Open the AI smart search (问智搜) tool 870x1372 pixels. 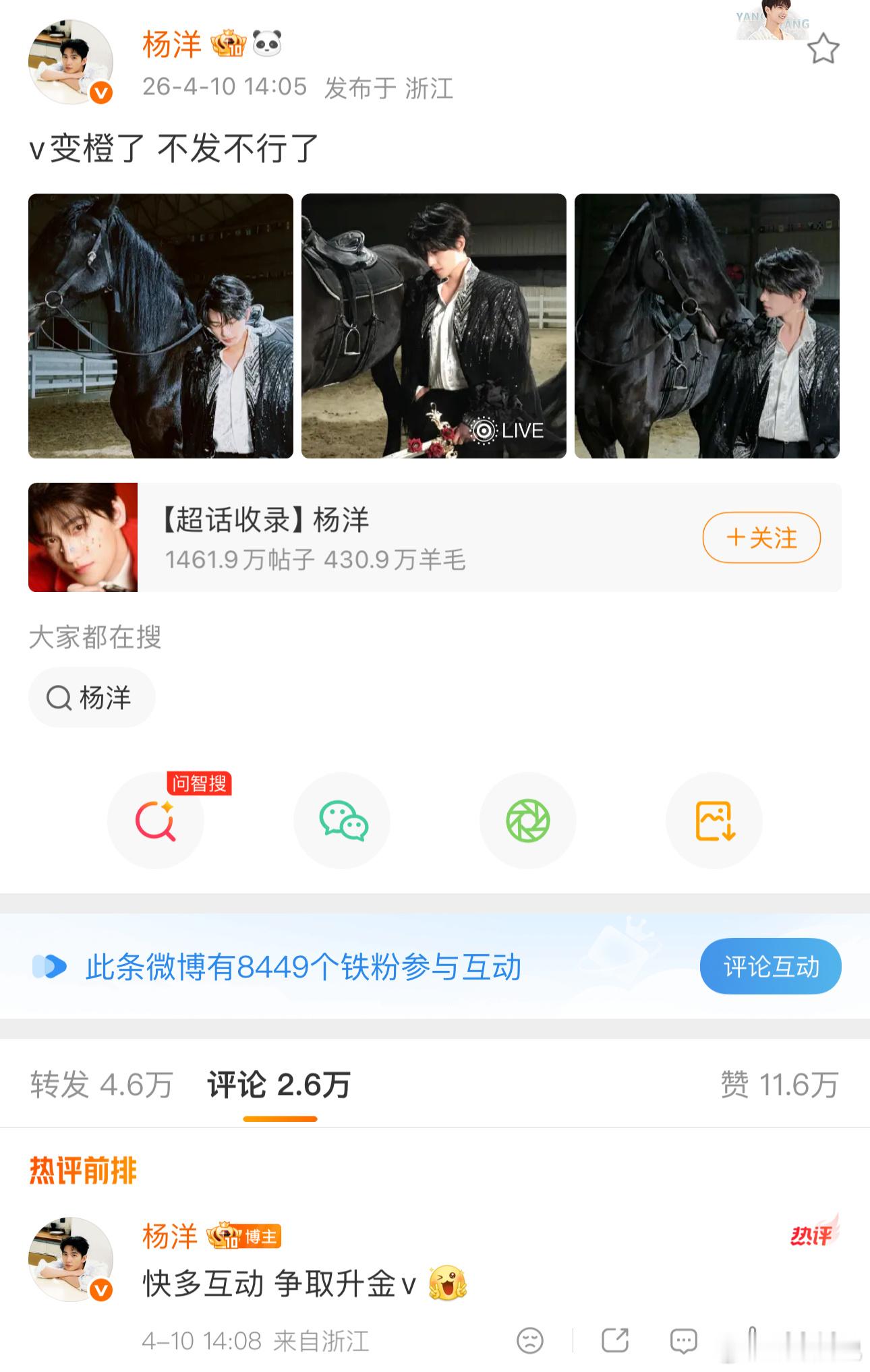point(156,820)
